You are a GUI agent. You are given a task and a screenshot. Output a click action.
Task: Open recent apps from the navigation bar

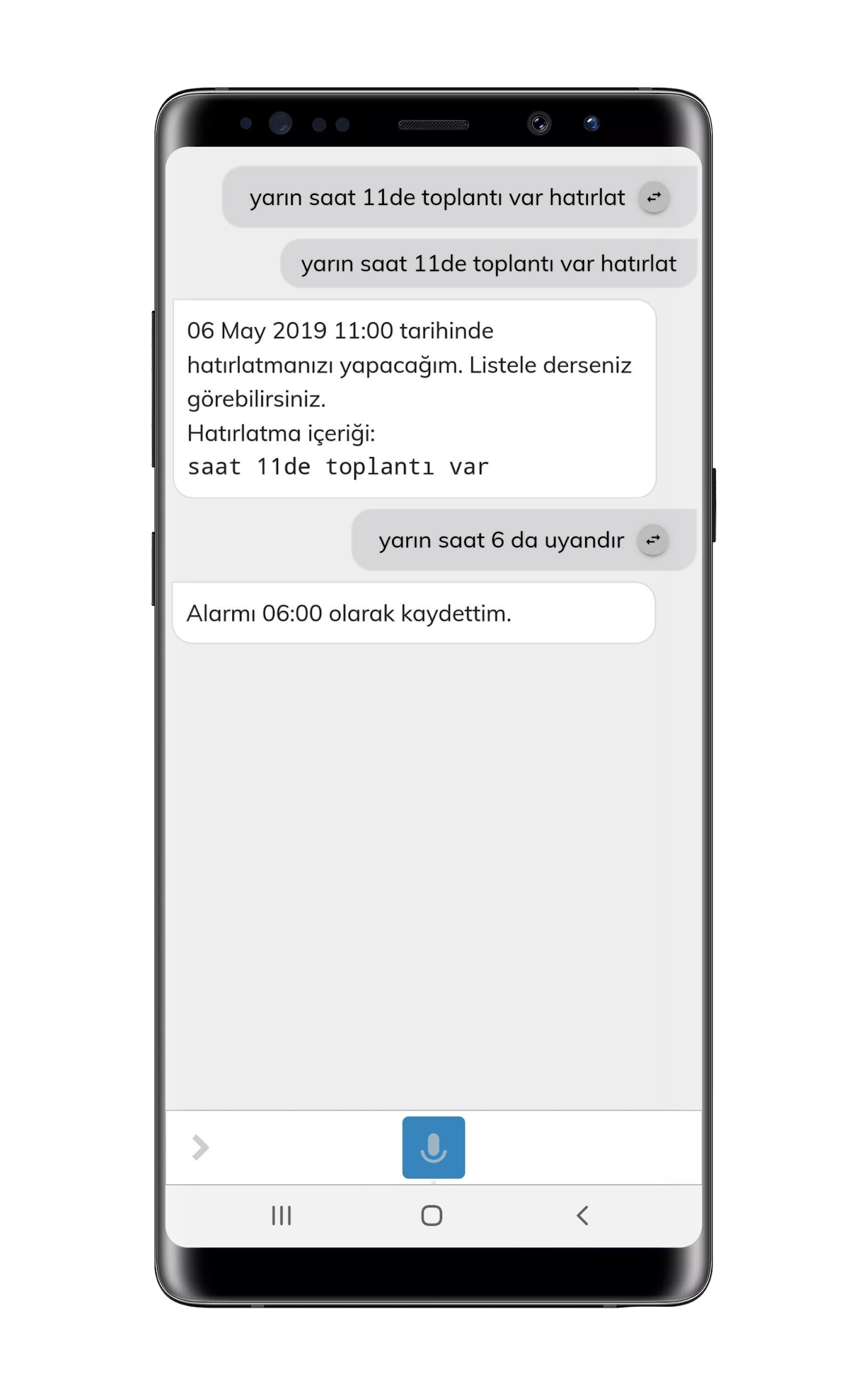click(281, 1215)
